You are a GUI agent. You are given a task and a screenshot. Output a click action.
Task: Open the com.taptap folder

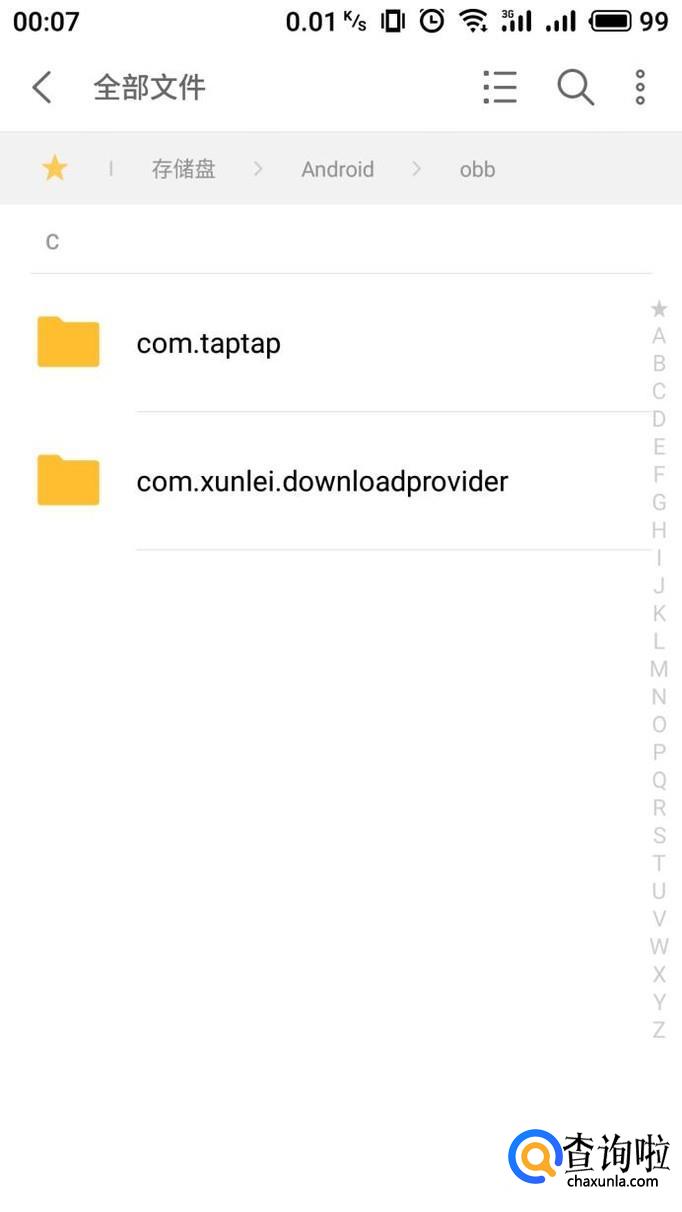click(x=208, y=343)
